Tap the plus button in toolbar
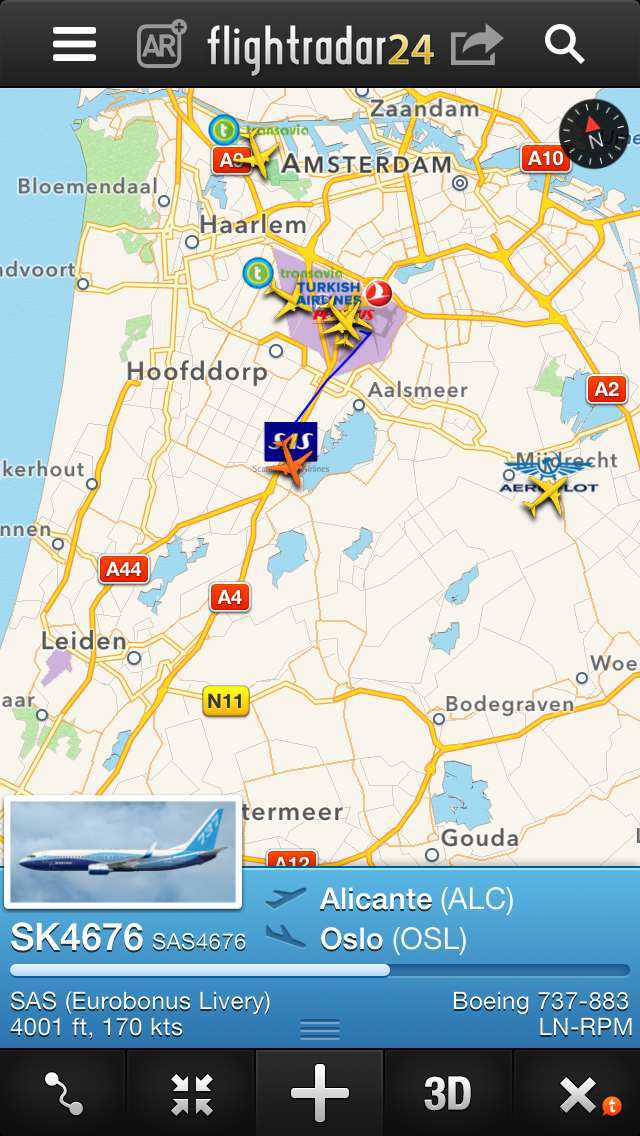This screenshot has width=640, height=1136. coord(320,1093)
